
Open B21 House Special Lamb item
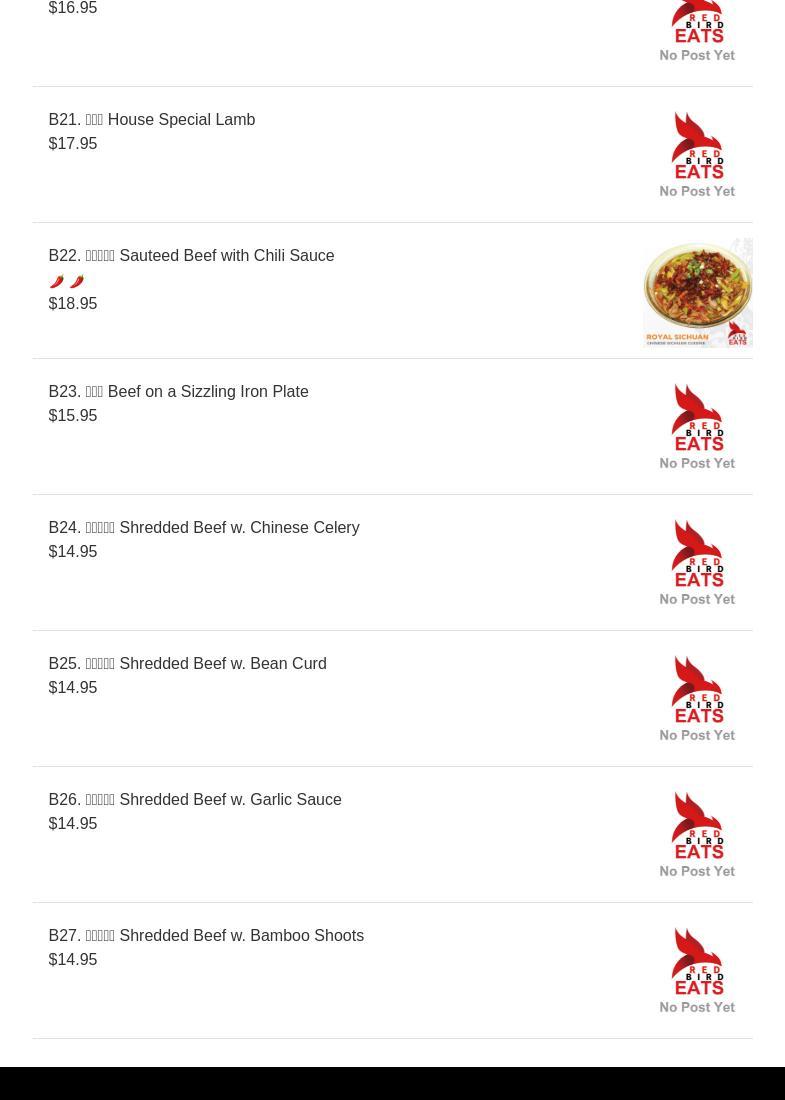(x=152, y=120)
